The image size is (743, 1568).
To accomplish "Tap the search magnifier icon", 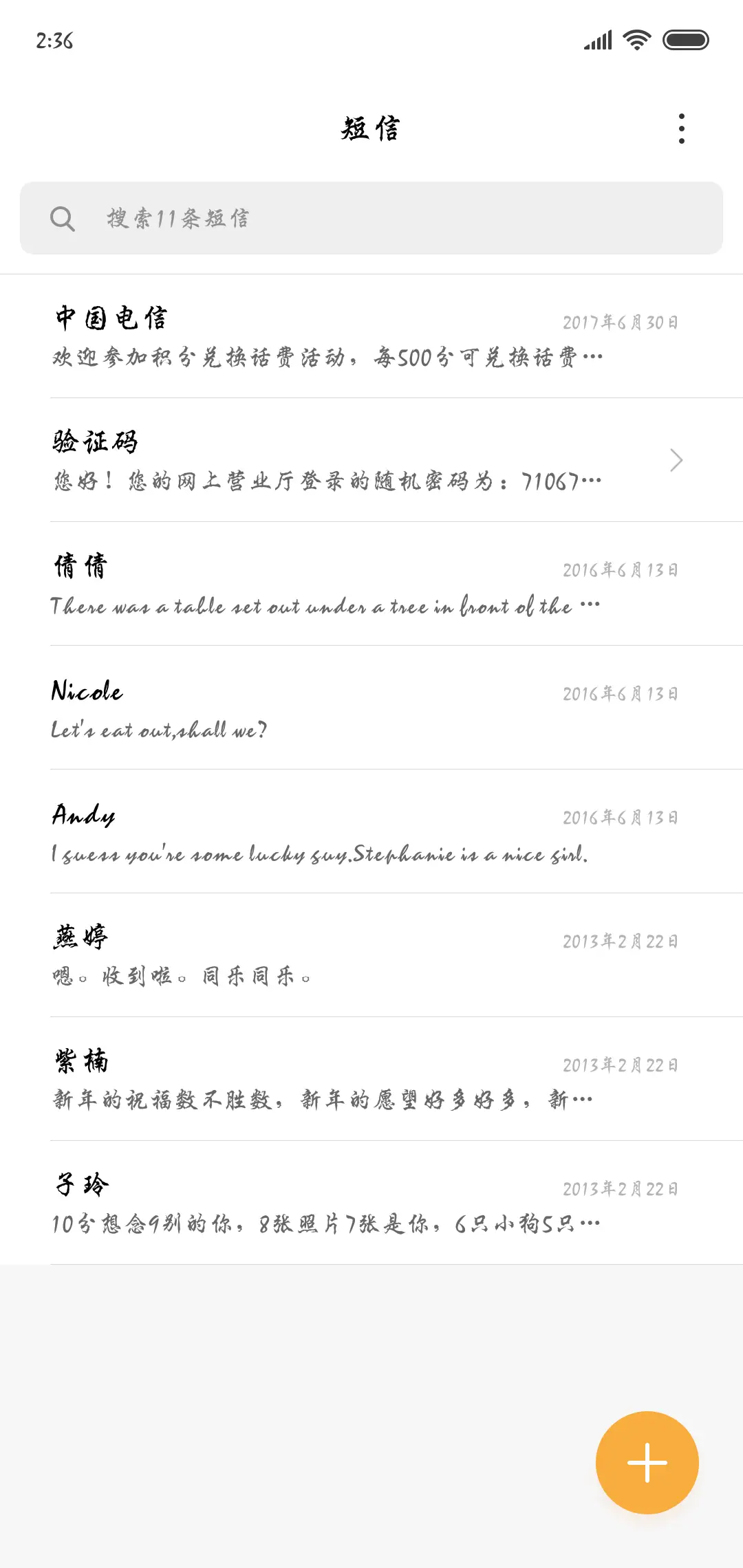I will 63,219.
